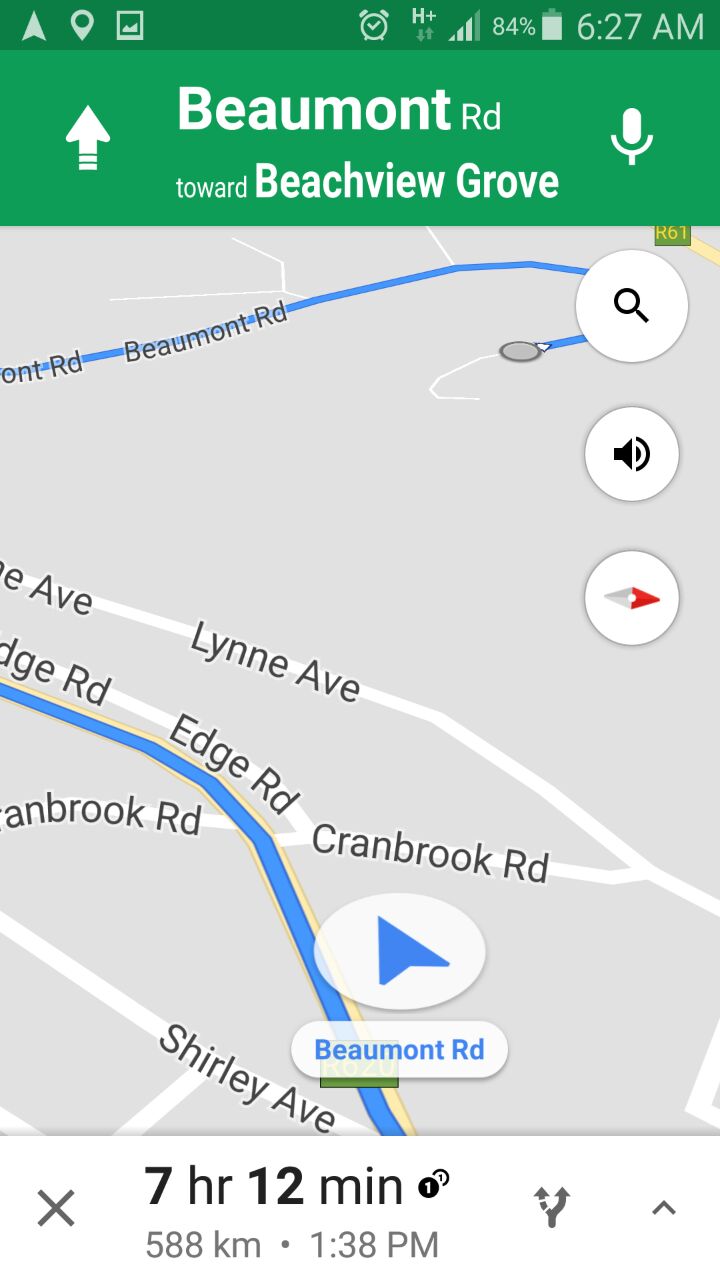This screenshot has width=720, height=1280.
Task: Start voice search with the microphone
Action: point(631,137)
